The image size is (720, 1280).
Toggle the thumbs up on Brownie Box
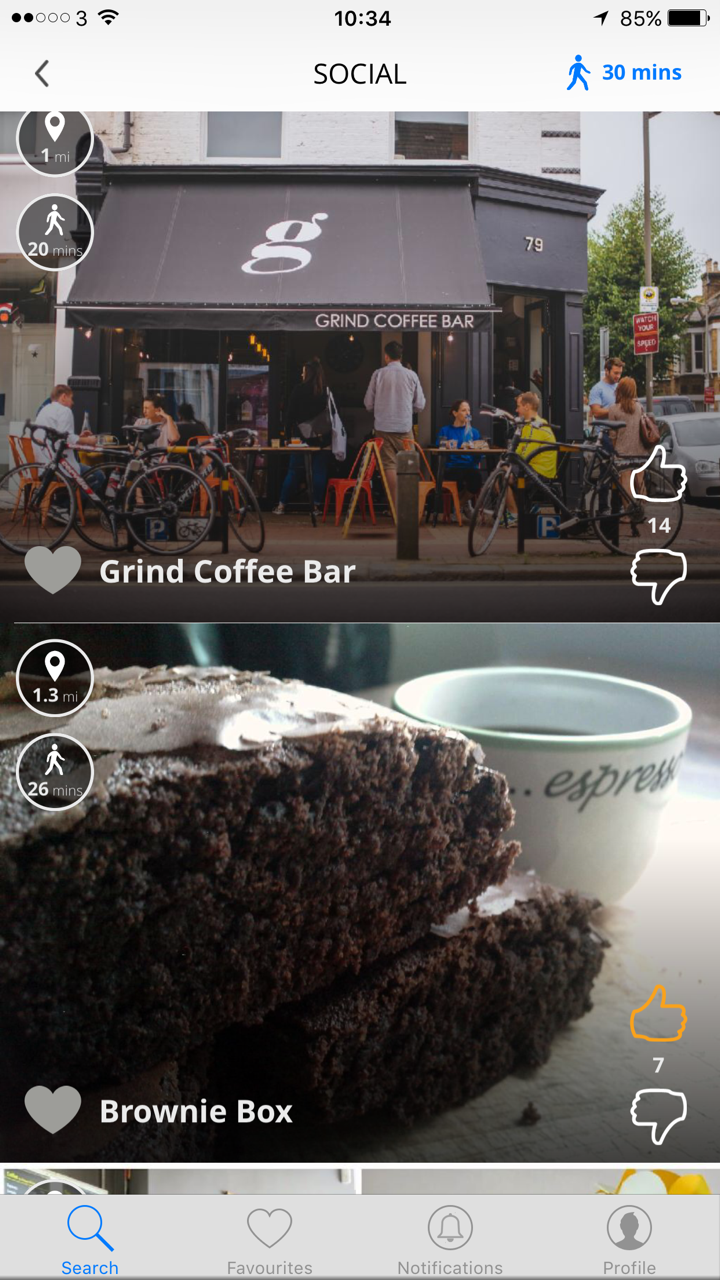pos(658,1014)
